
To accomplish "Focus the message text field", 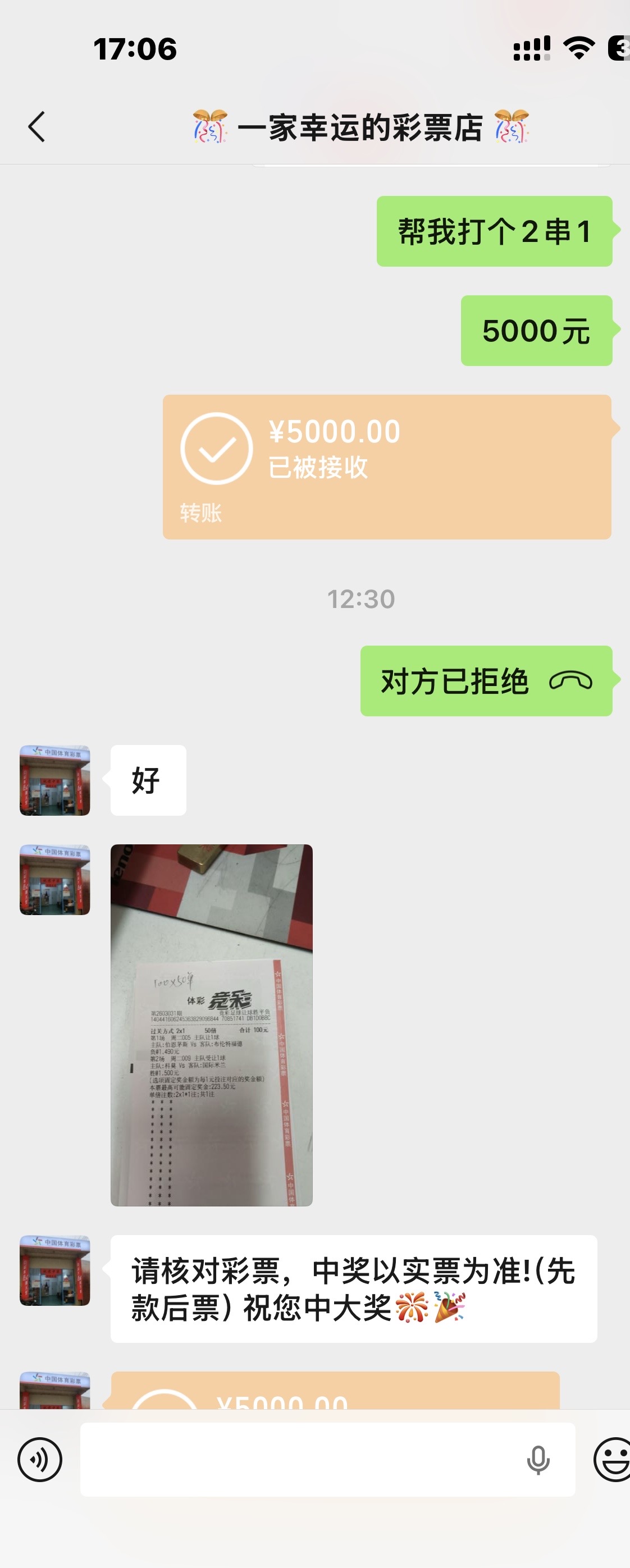I will 298,1460.
